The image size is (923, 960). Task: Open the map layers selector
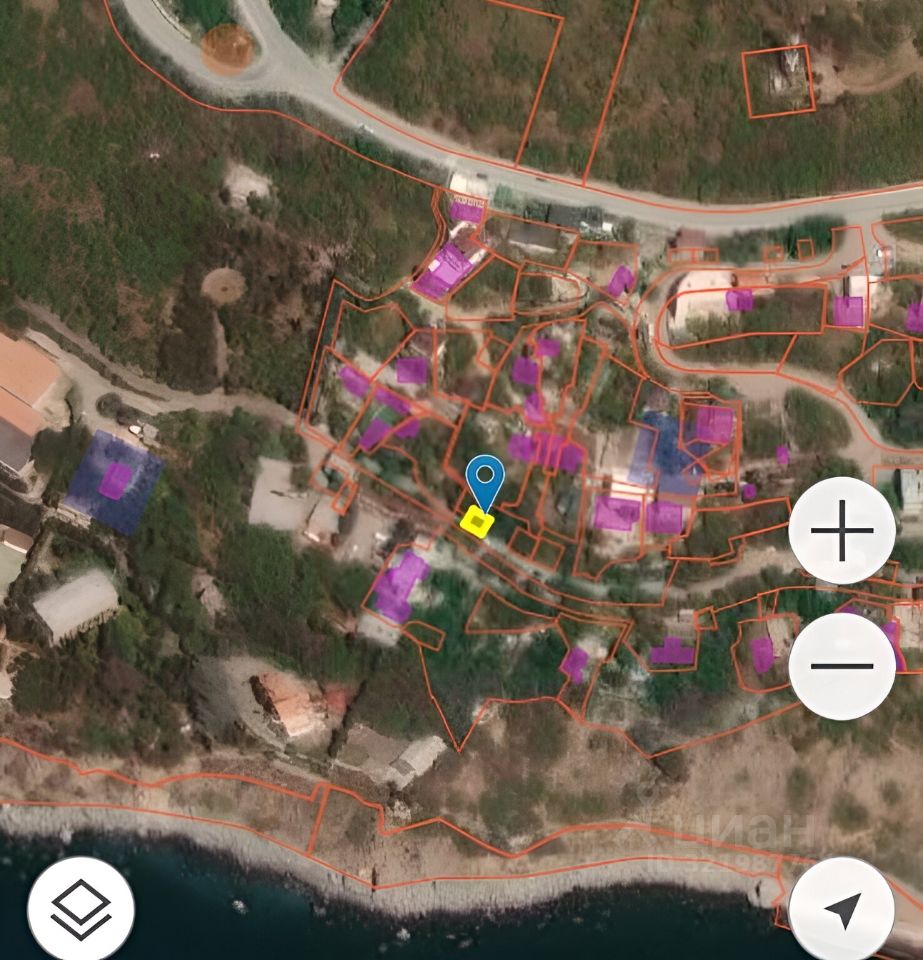[80, 908]
